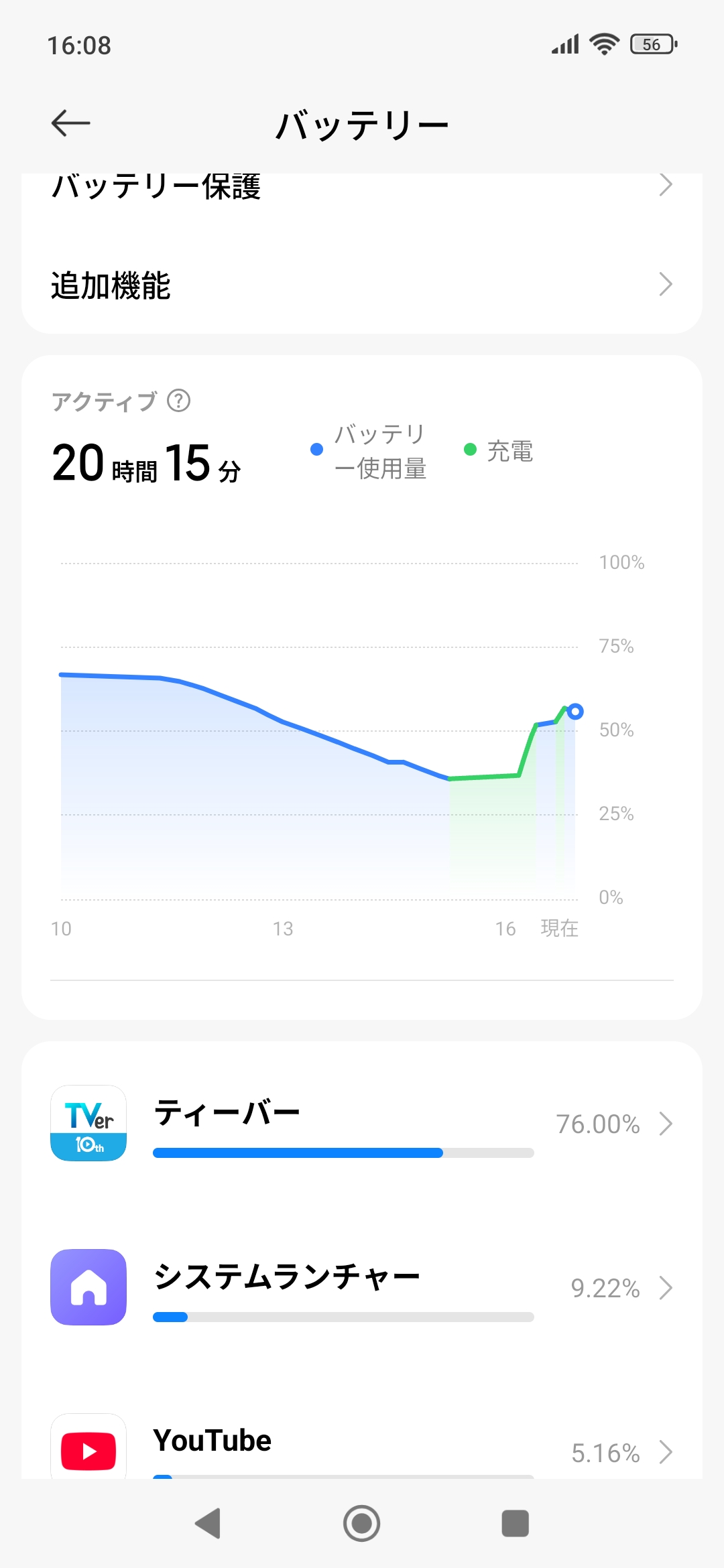
Task: Tap the help icon next to アクティブ
Action: pyautogui.click(x=179, y=401)
